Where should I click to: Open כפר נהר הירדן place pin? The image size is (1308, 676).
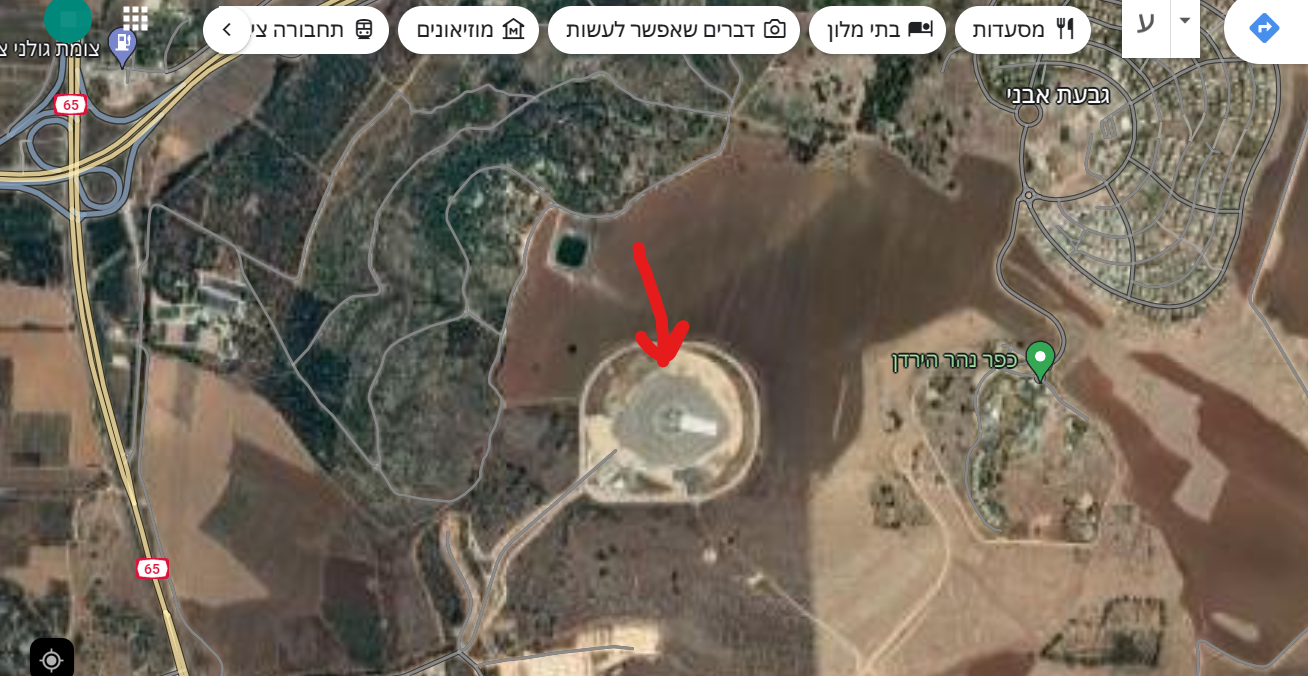pyautogui.click(x=1040, y=358)
